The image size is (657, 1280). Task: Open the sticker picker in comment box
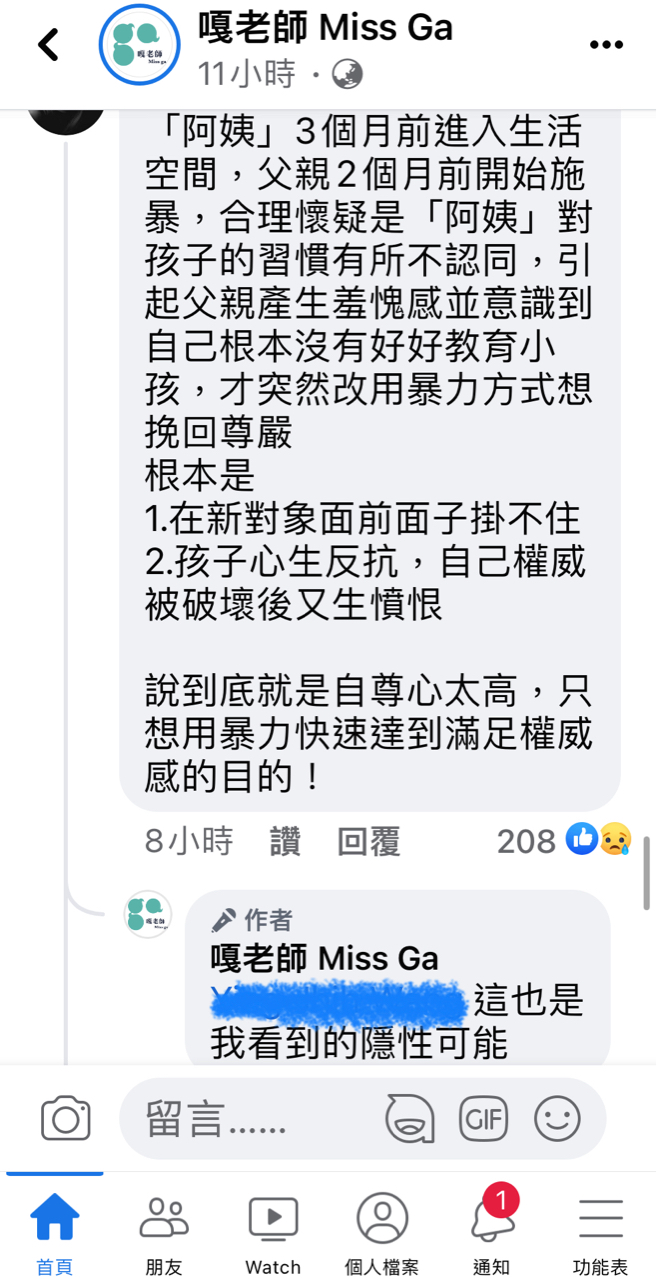(410, 1119)
